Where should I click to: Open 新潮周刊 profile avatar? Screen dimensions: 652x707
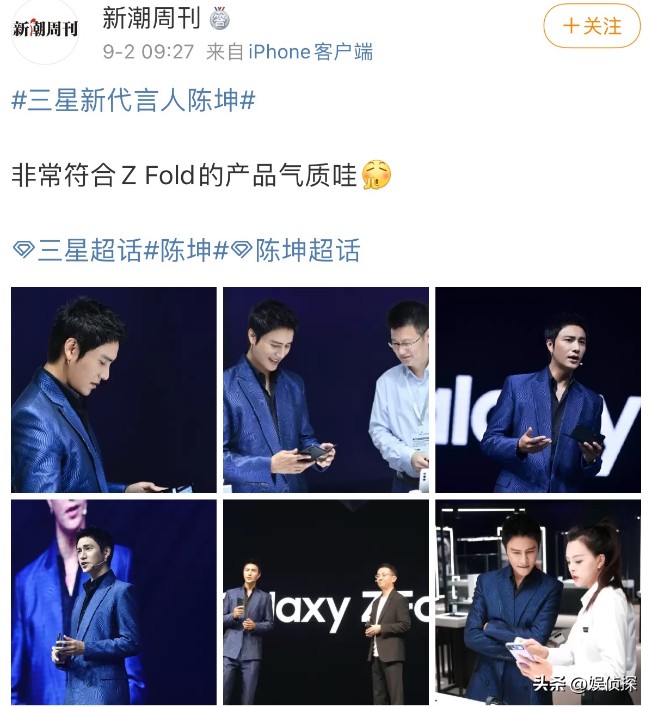tap(45, 30)
